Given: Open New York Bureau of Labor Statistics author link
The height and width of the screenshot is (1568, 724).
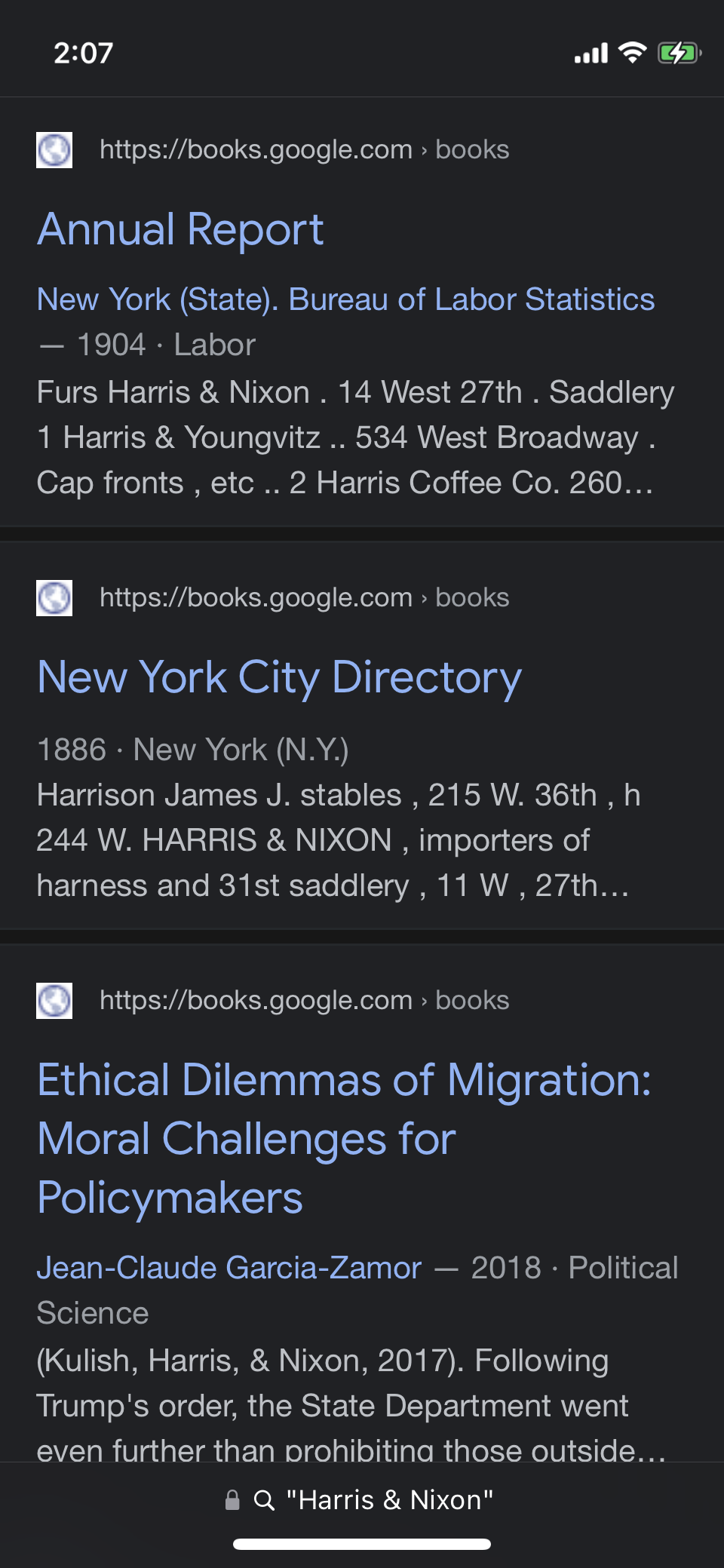Looking at the screenshot, I should (345, 299).
